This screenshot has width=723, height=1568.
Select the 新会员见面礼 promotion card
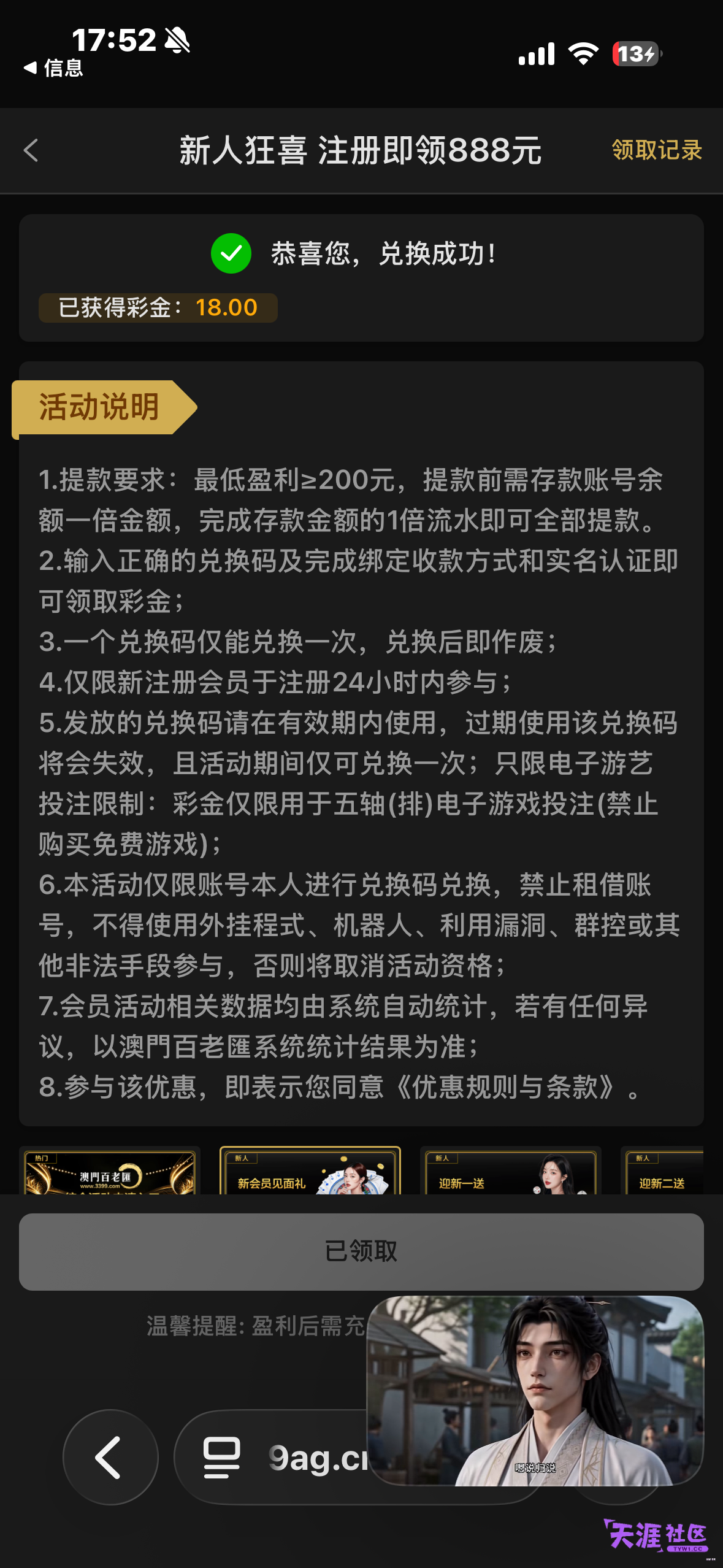(x=310, y=1170)
